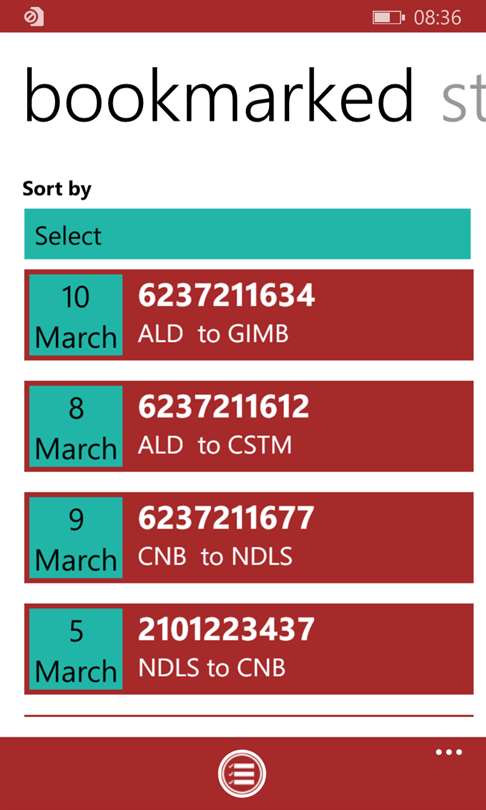
Task: Open bookmarked PNR 6237211634 ALD to GIMB
Action: [249, 315]
